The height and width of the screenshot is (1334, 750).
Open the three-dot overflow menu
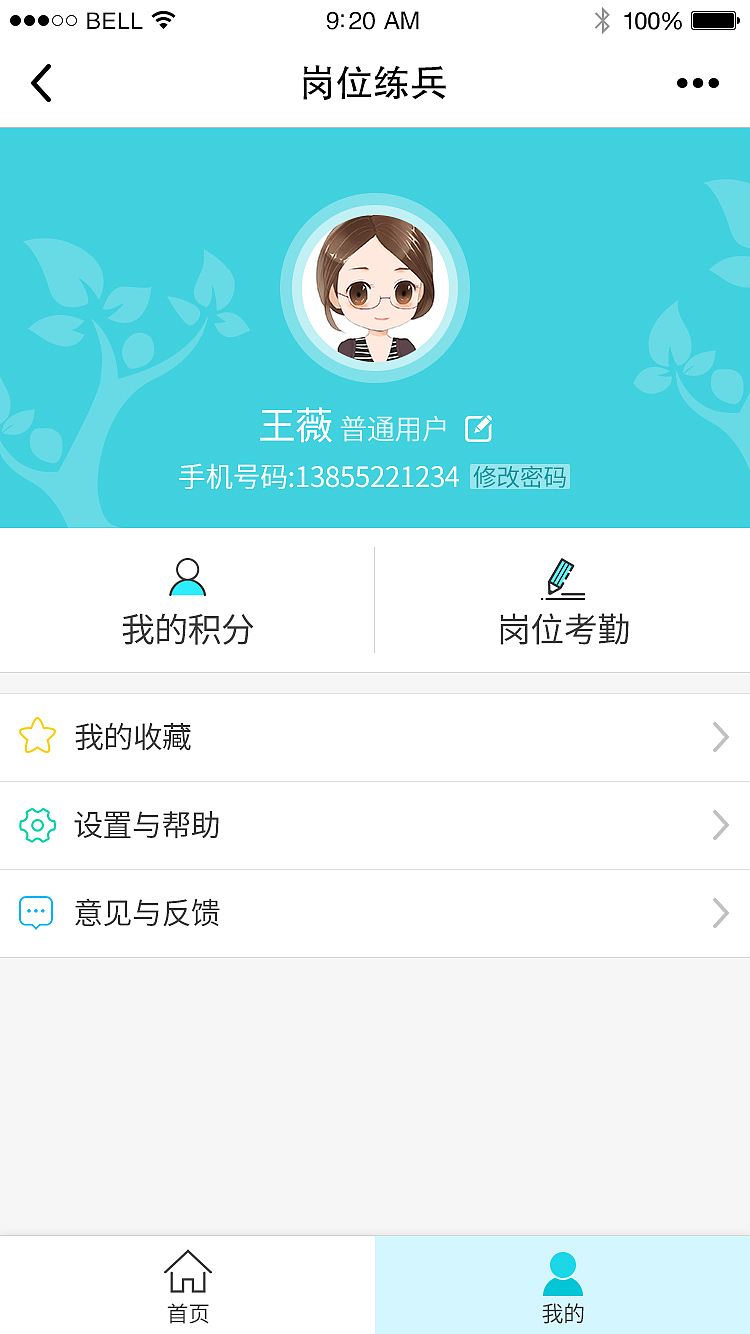point(697,83)
